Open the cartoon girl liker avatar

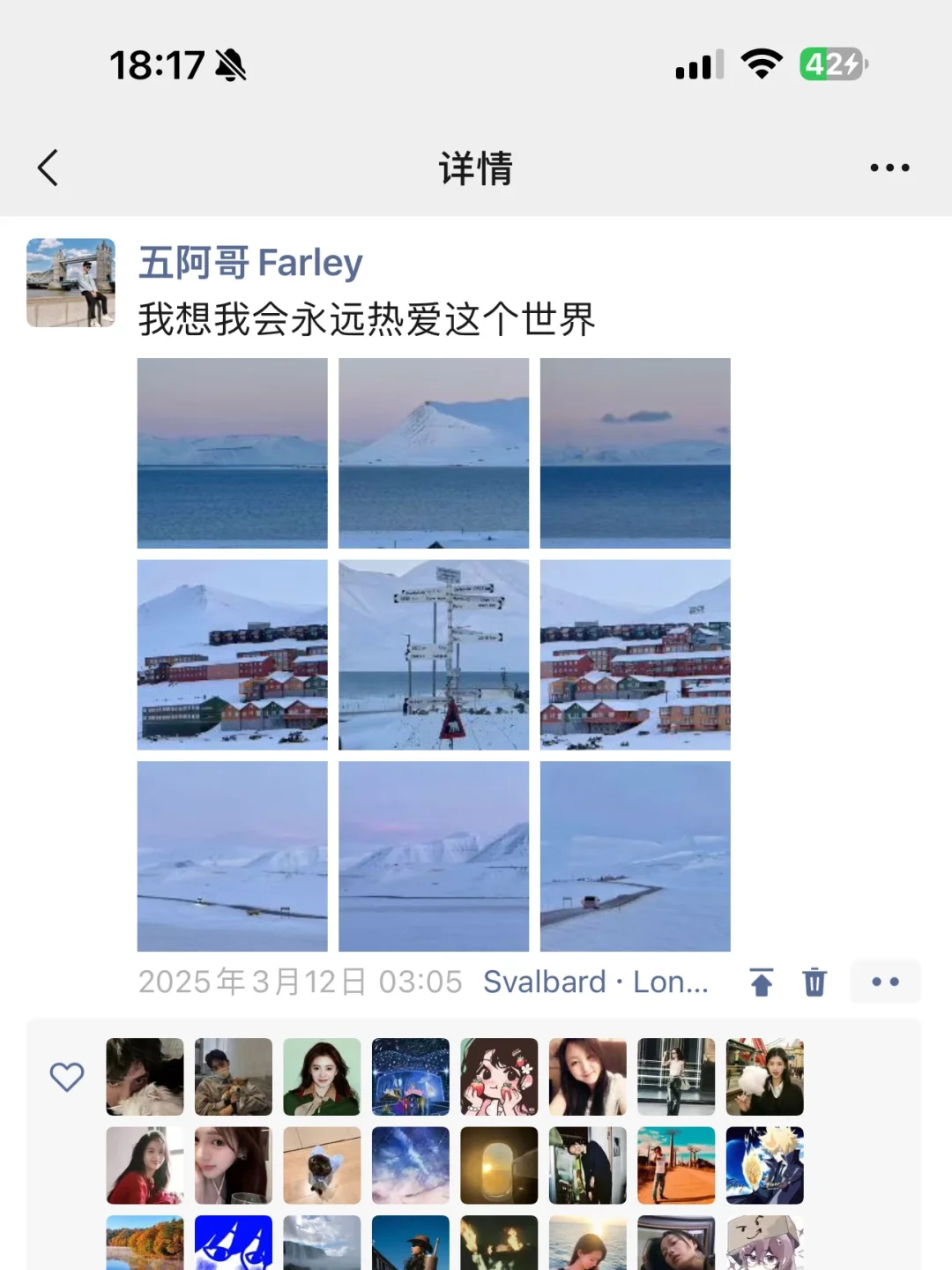[x=499, y=1077]
